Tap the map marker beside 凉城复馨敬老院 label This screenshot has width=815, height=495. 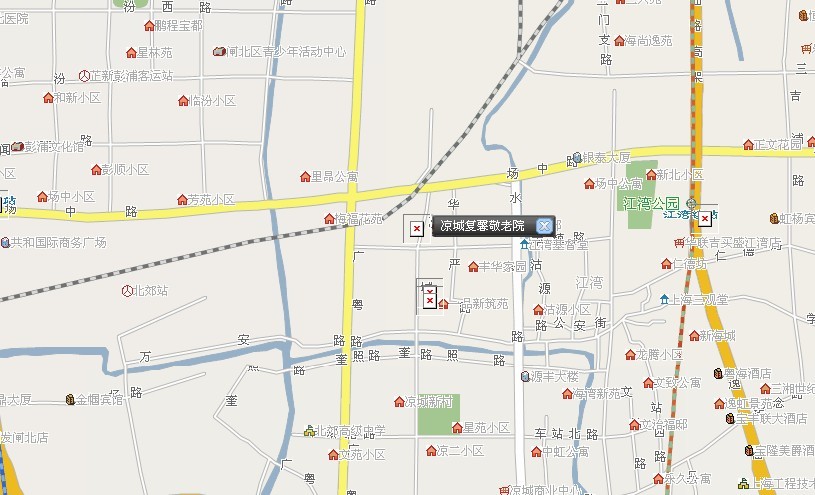[x=417, y=231]
